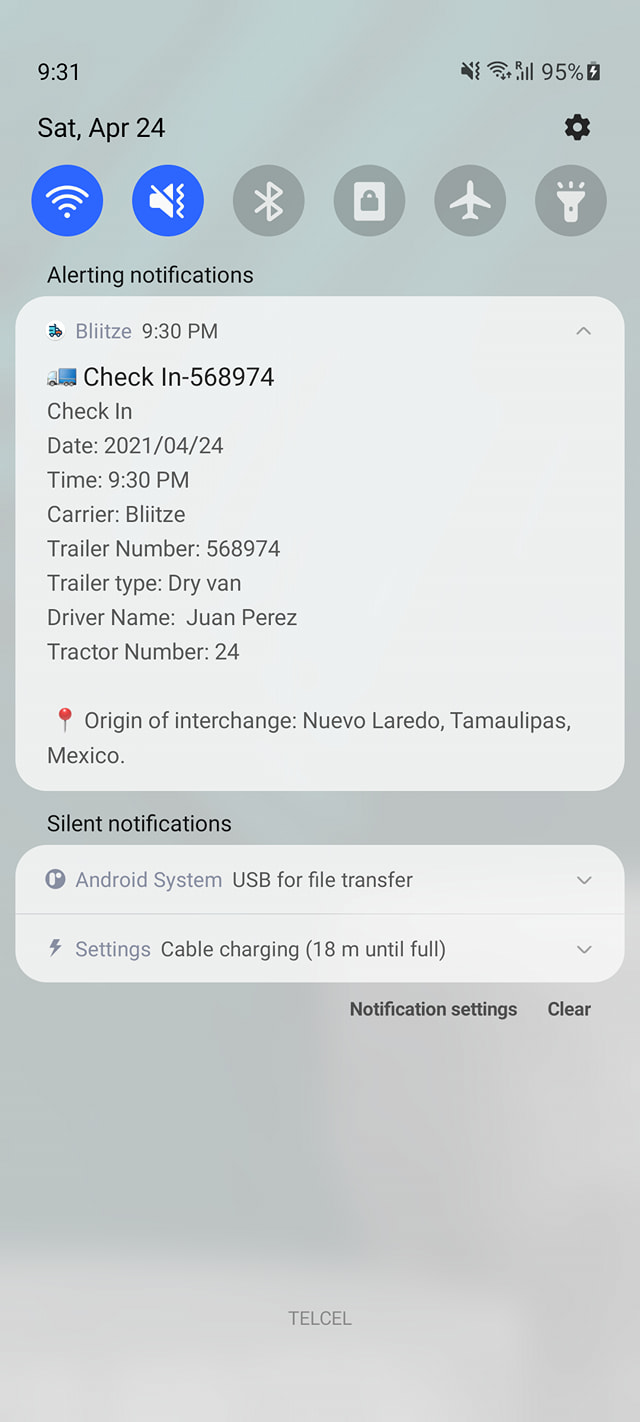Enable Bluetooth from quick settings
The height and width of the screenshot is (1422, 640).
click(x=269, y=200)
